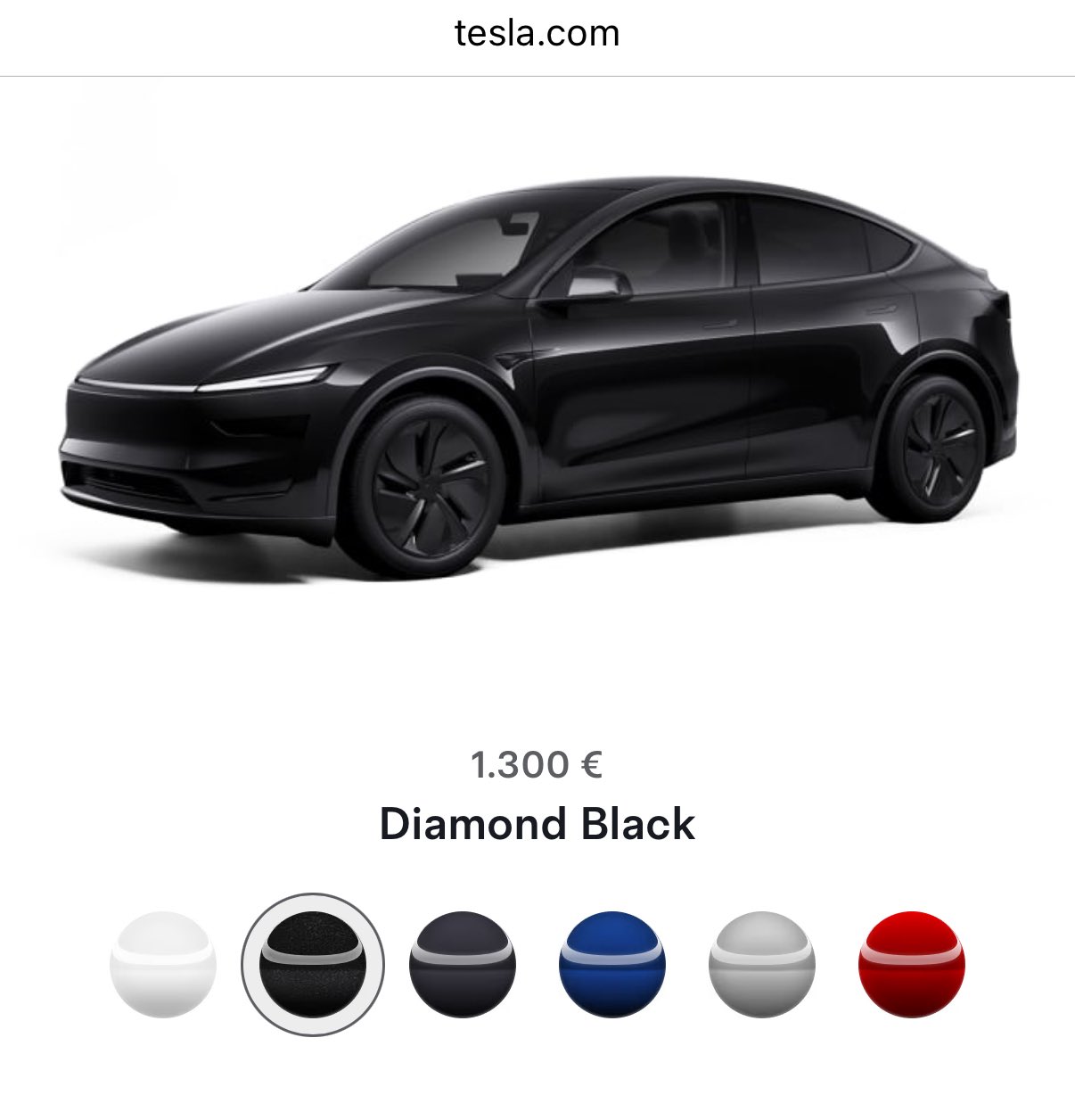Select the white paint color swatch
Screen dimensions: 1075x1120
163,964
